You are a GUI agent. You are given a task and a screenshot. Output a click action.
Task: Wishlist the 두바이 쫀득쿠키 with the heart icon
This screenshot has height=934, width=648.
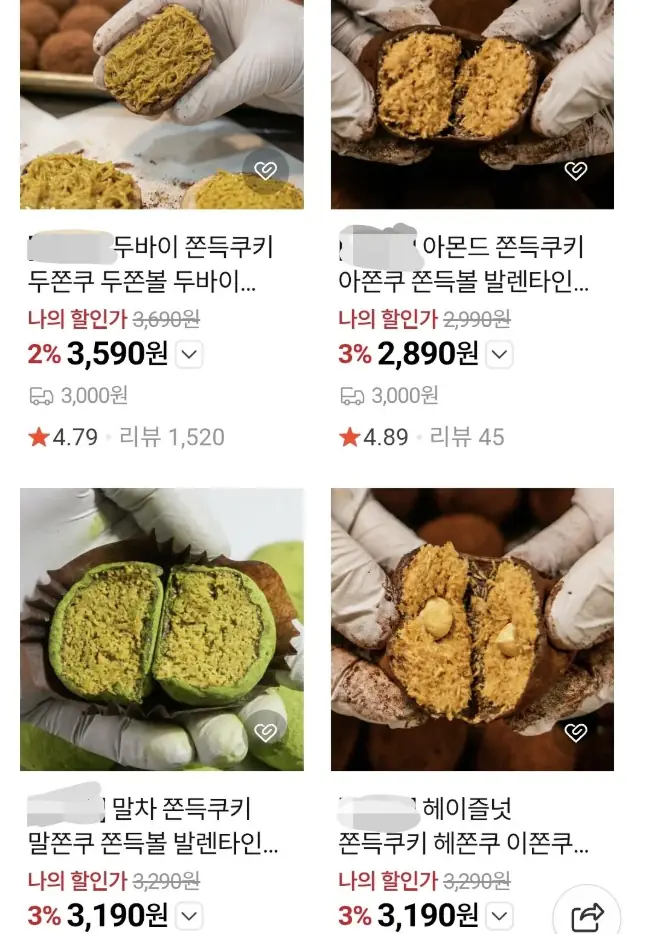(x=265, y=171)
